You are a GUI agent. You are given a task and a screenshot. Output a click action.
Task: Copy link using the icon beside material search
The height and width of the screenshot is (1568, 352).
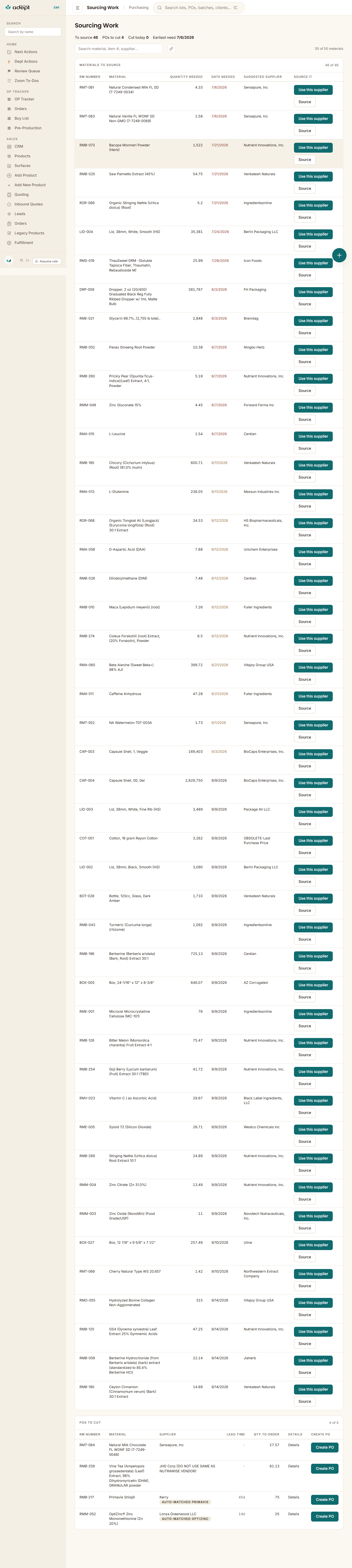point(171,49)
